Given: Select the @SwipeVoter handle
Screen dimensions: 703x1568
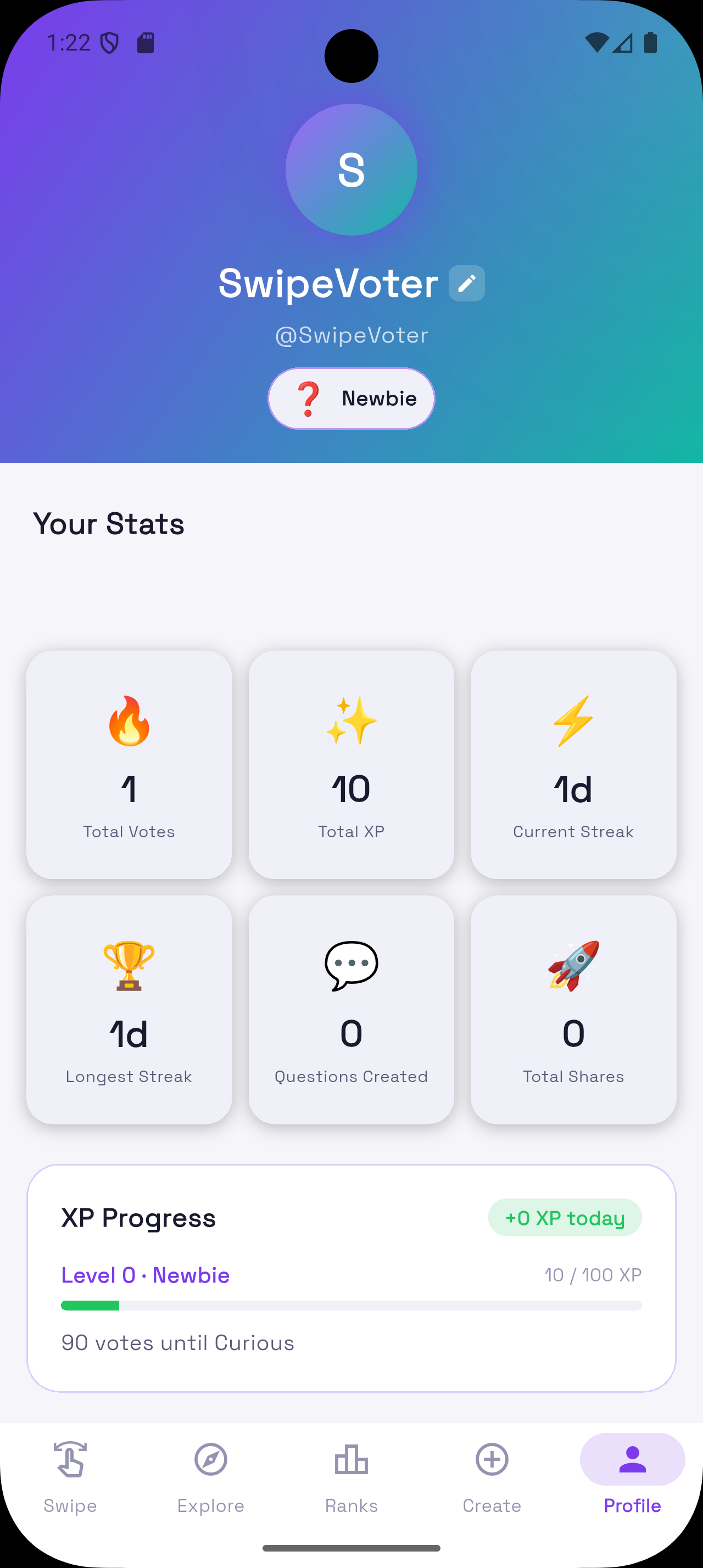Looking at the screenshot, I should tap(351, 334).
